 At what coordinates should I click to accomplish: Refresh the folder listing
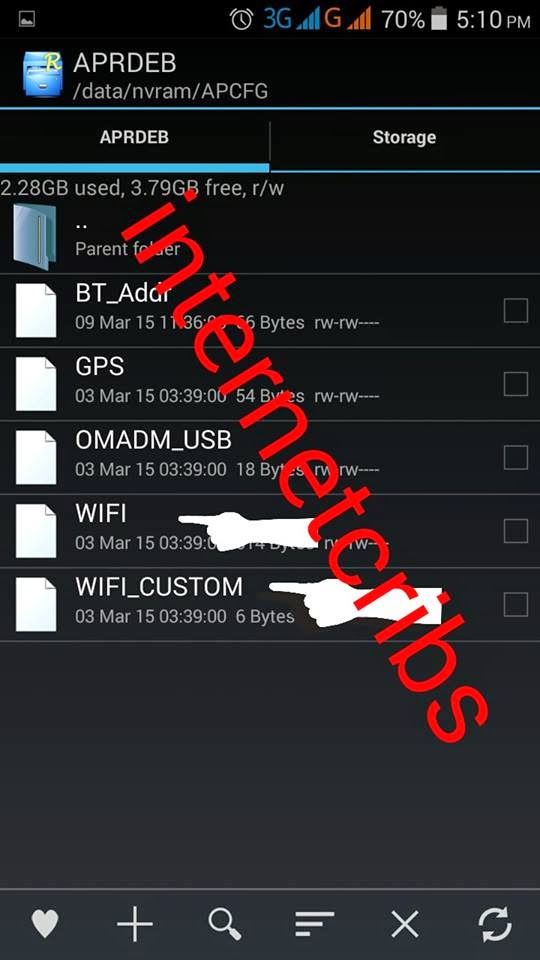495,923
